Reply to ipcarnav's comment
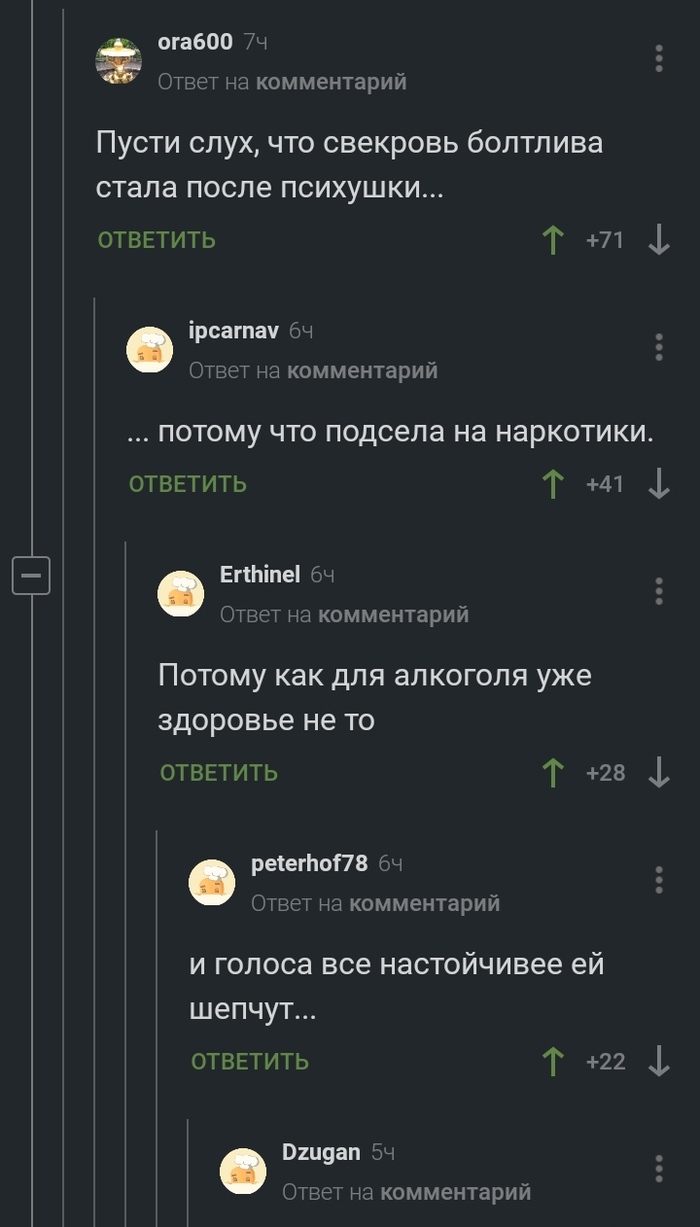Screen dimensions: 700x1227 [187, 484]
